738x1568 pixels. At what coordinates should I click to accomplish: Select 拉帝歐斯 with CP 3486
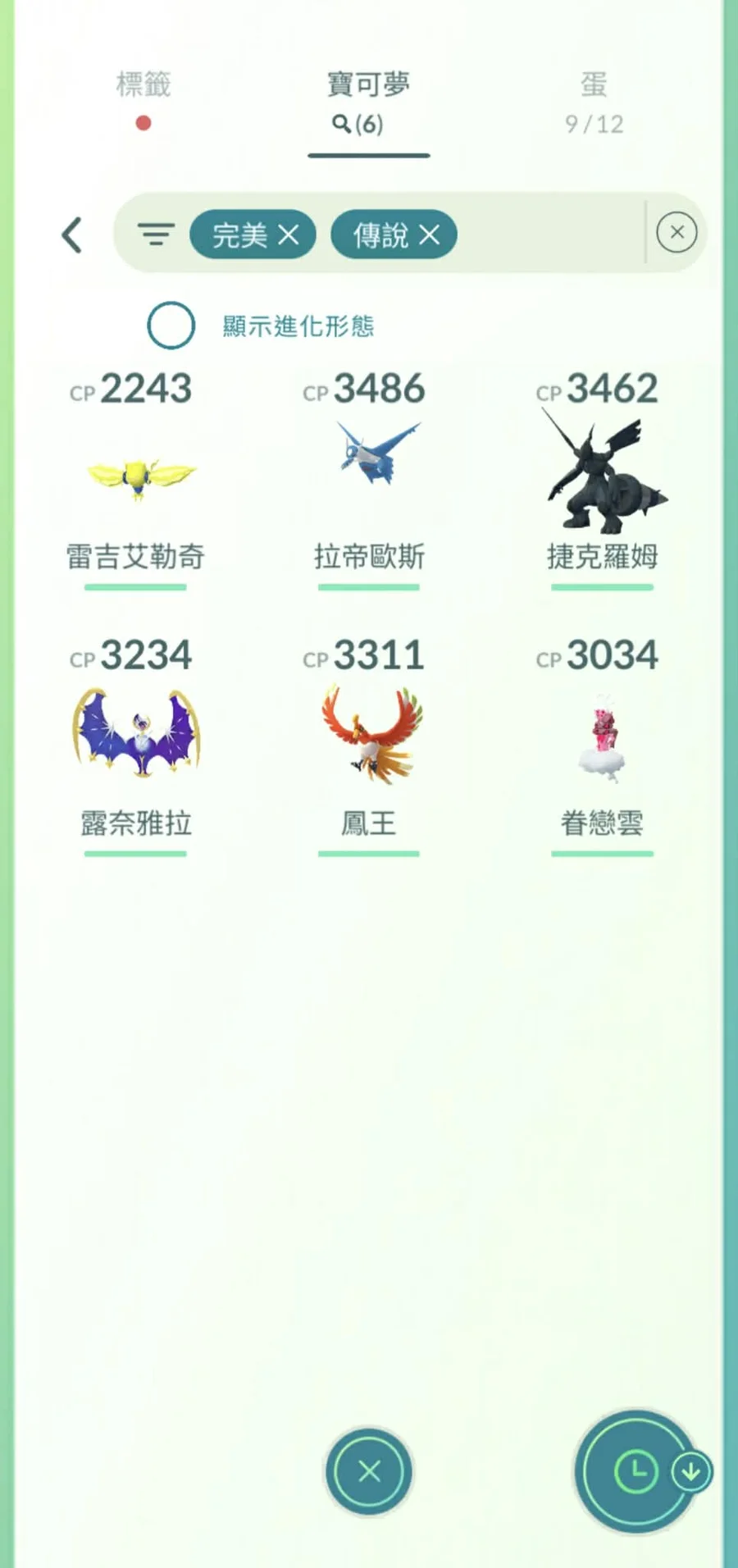tap(369, 476)
